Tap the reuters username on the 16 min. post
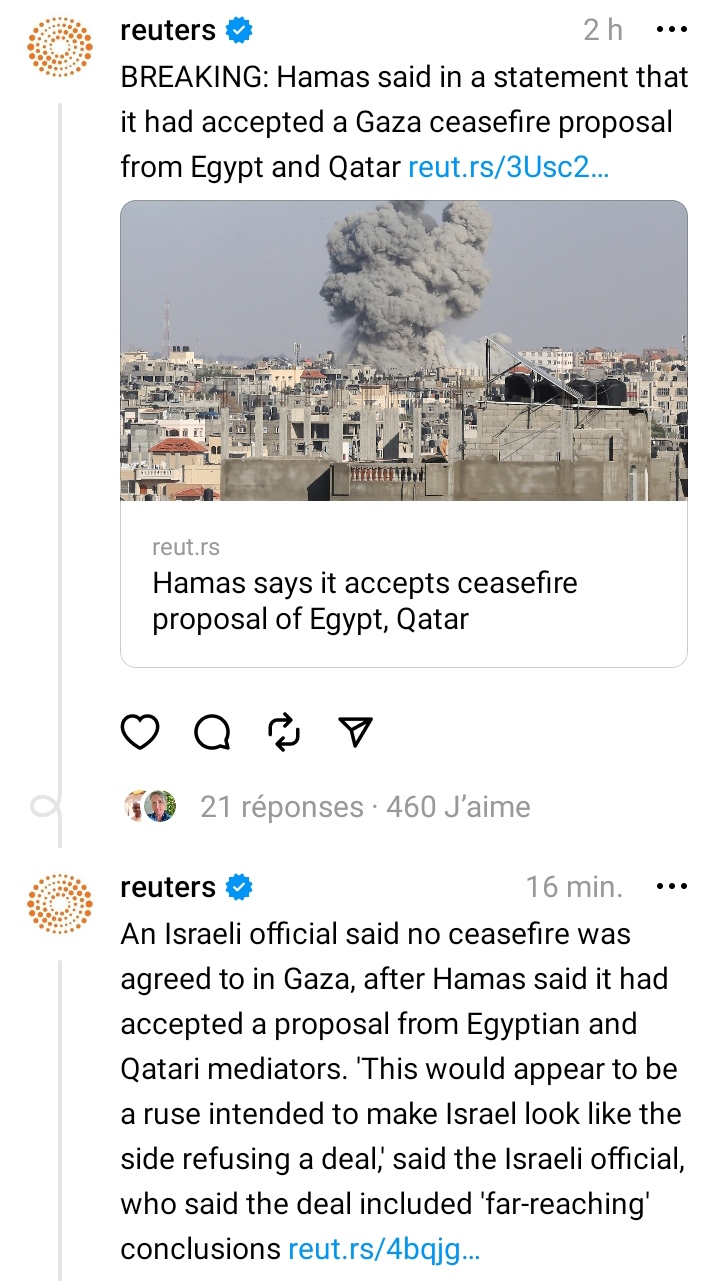The image size is (720, 1281). point(168,887)
